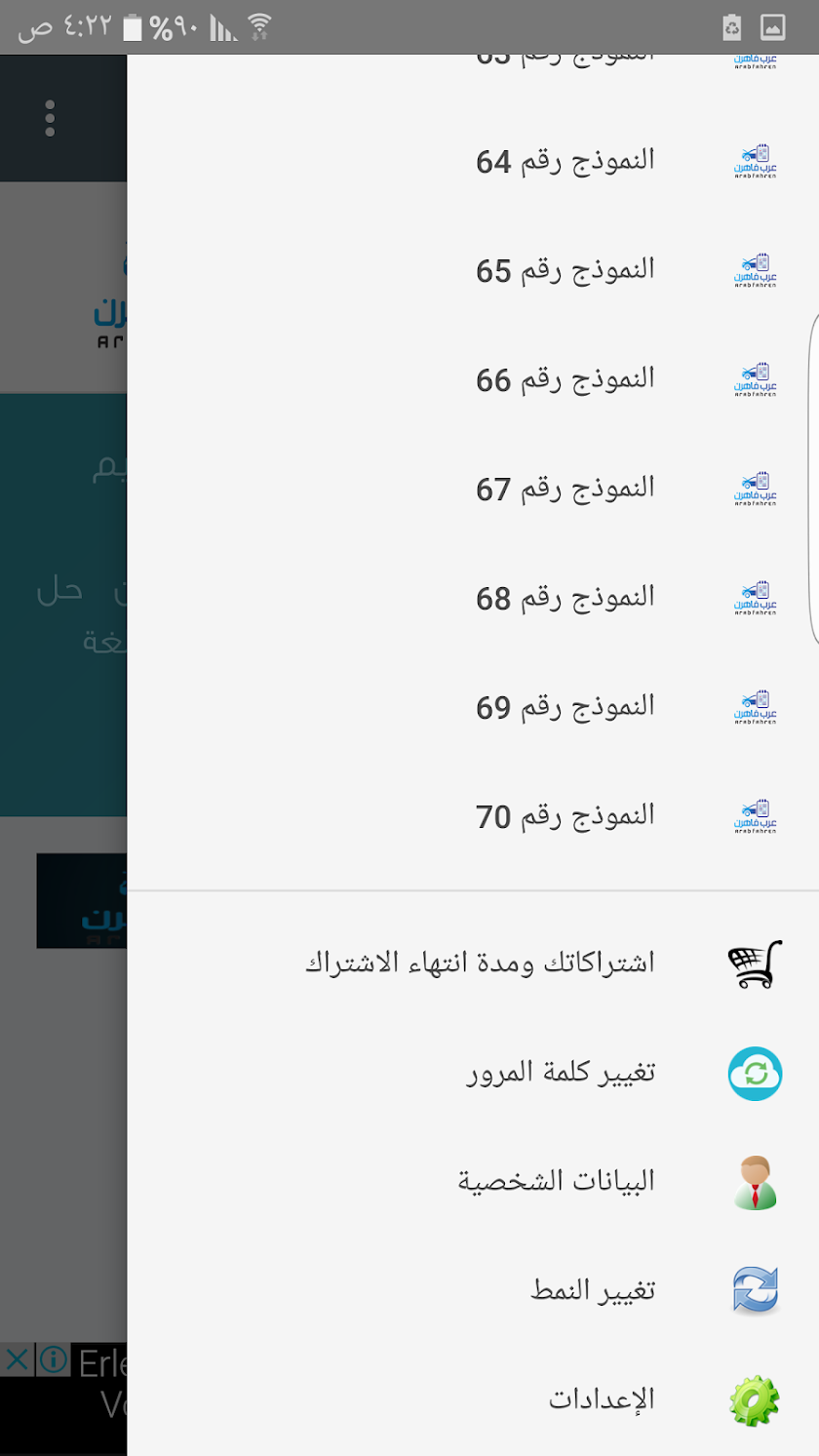Select النموذج رقم 65 from the drawer
The image size is (819, 1456).
[x=565, y=270]
